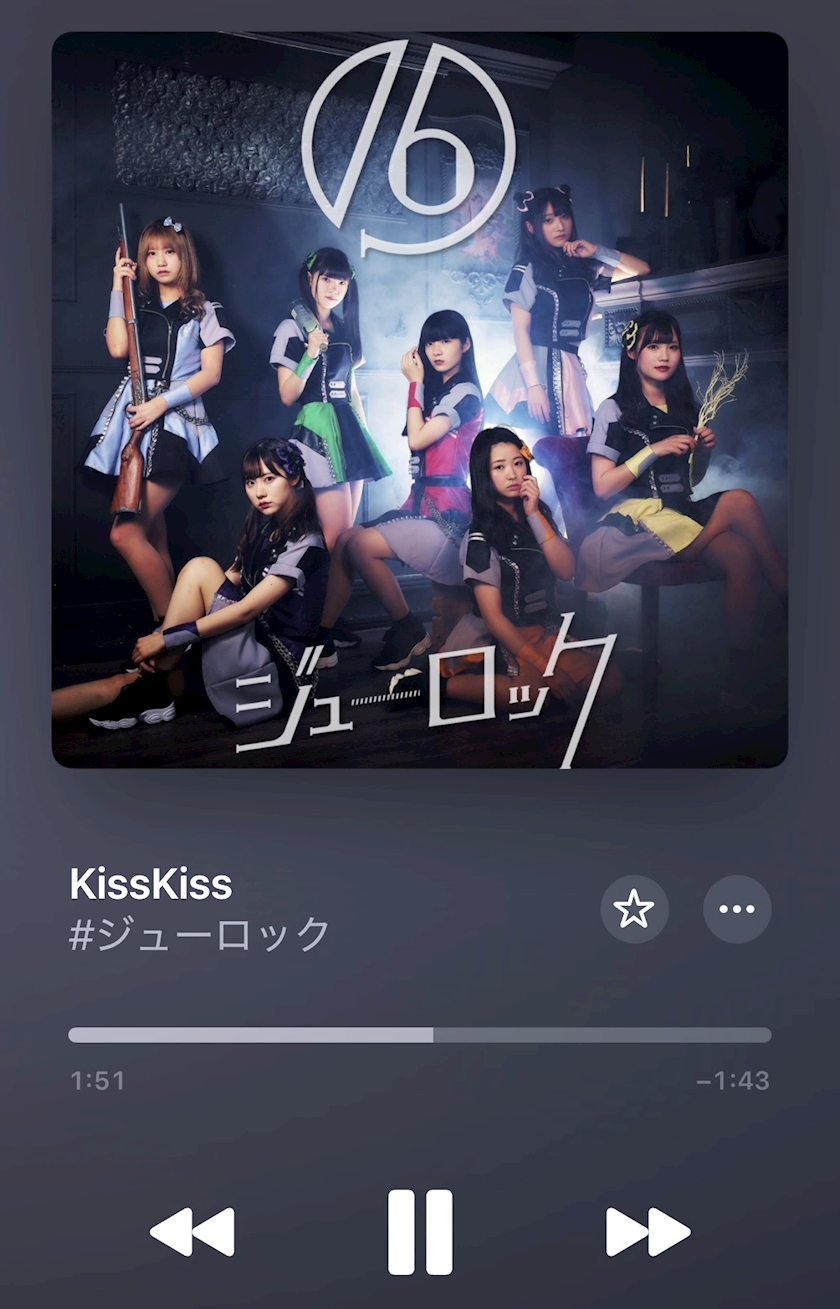Skip to the next track
Image resolution: width=840 pixels, height=1309 pixels.
click(648, 1232)
